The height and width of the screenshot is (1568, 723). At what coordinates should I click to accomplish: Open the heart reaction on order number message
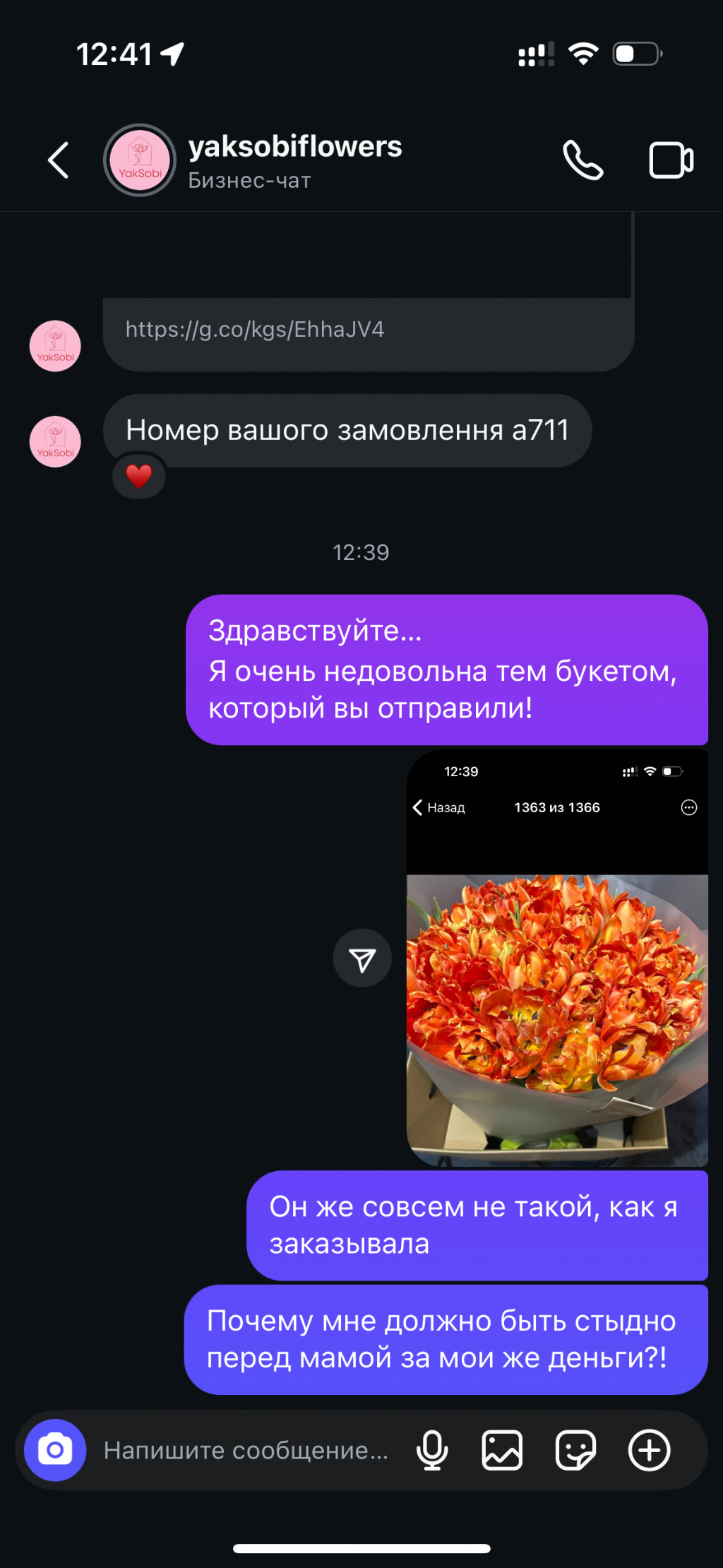point(139,477)
